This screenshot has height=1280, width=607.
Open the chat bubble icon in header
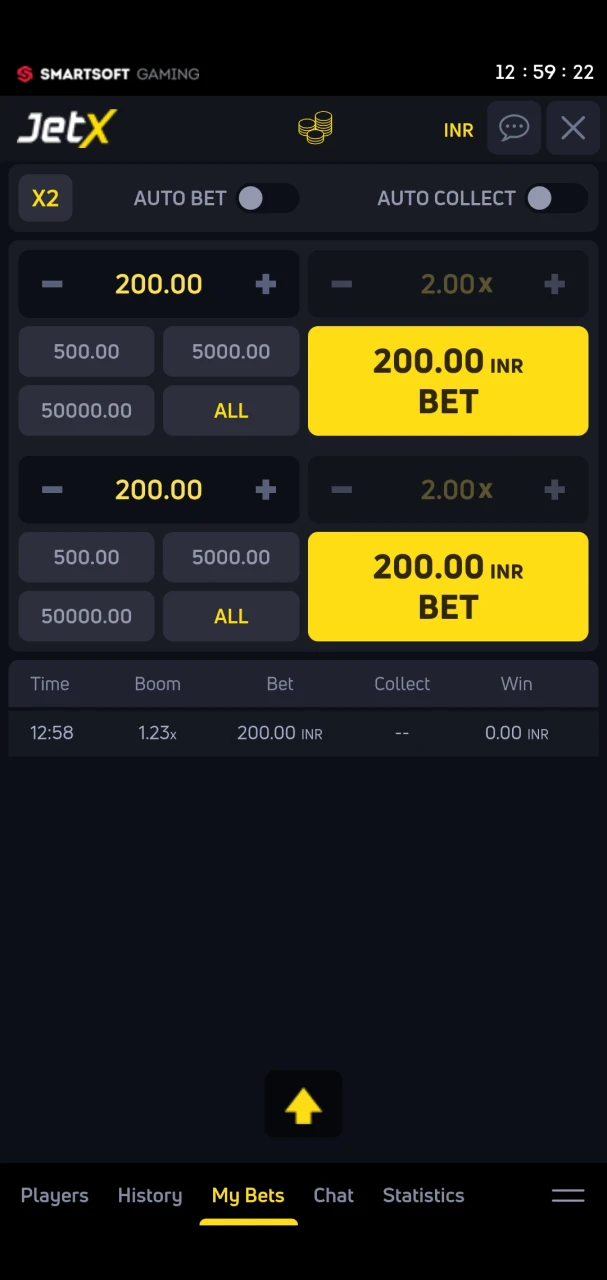pos(514,128)
